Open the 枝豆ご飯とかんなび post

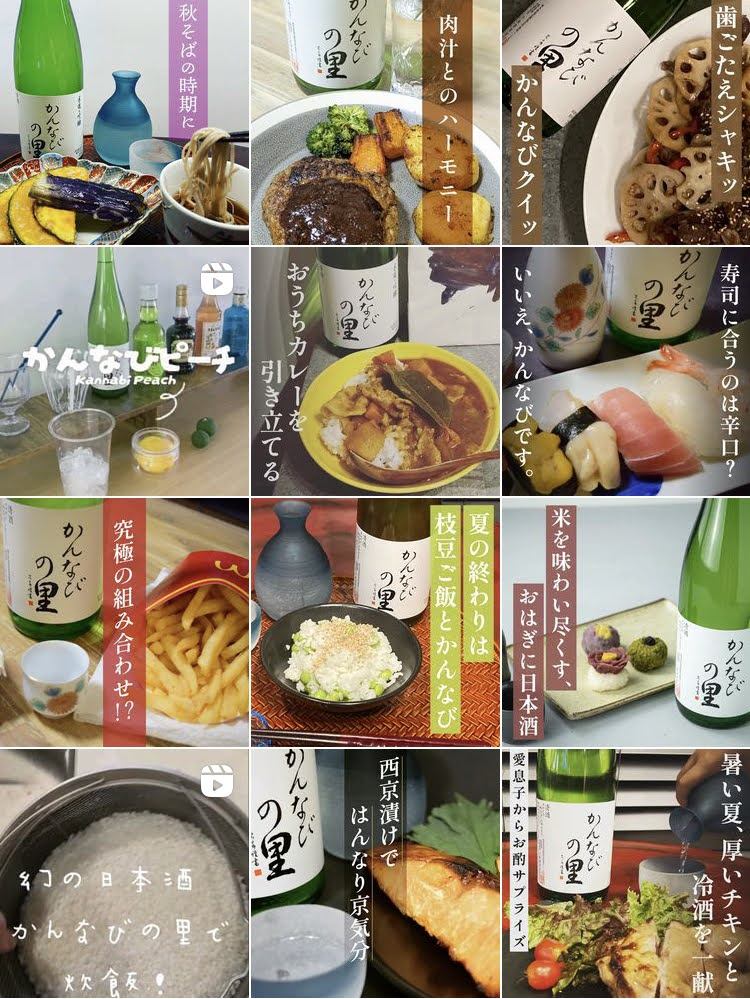point(375,622)
